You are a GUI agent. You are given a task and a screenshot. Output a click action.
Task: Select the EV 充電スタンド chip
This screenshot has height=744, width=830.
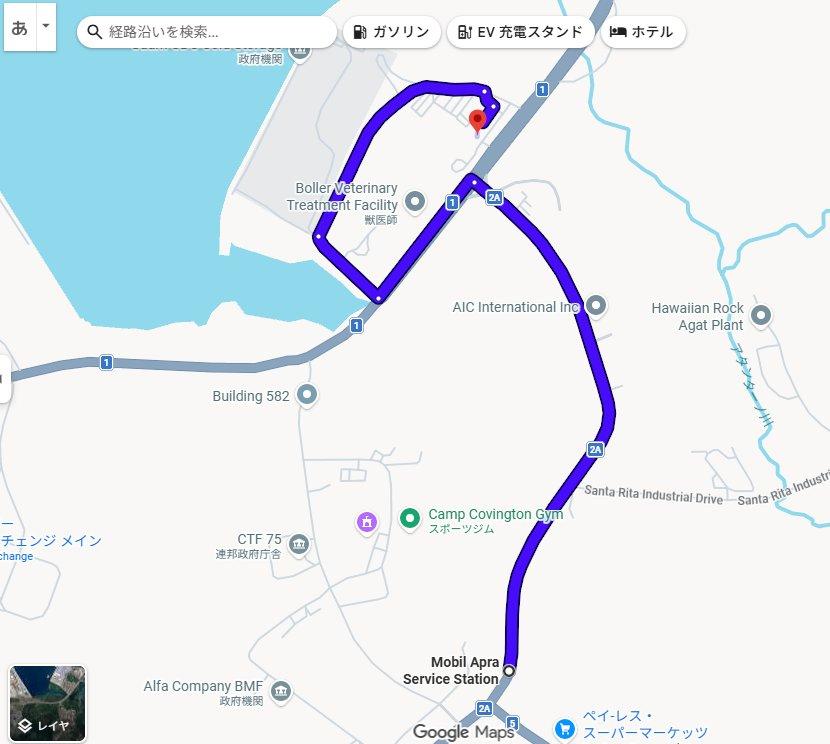pos(520,32)
